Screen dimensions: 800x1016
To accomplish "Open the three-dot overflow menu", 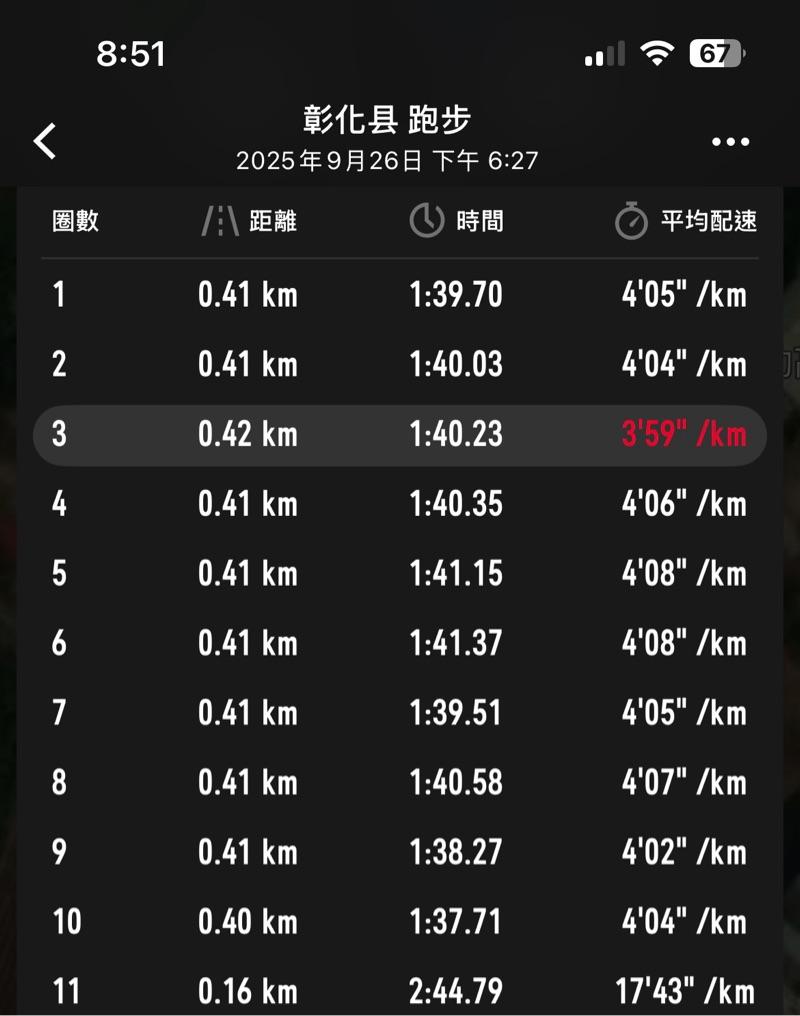I will 730,142.
